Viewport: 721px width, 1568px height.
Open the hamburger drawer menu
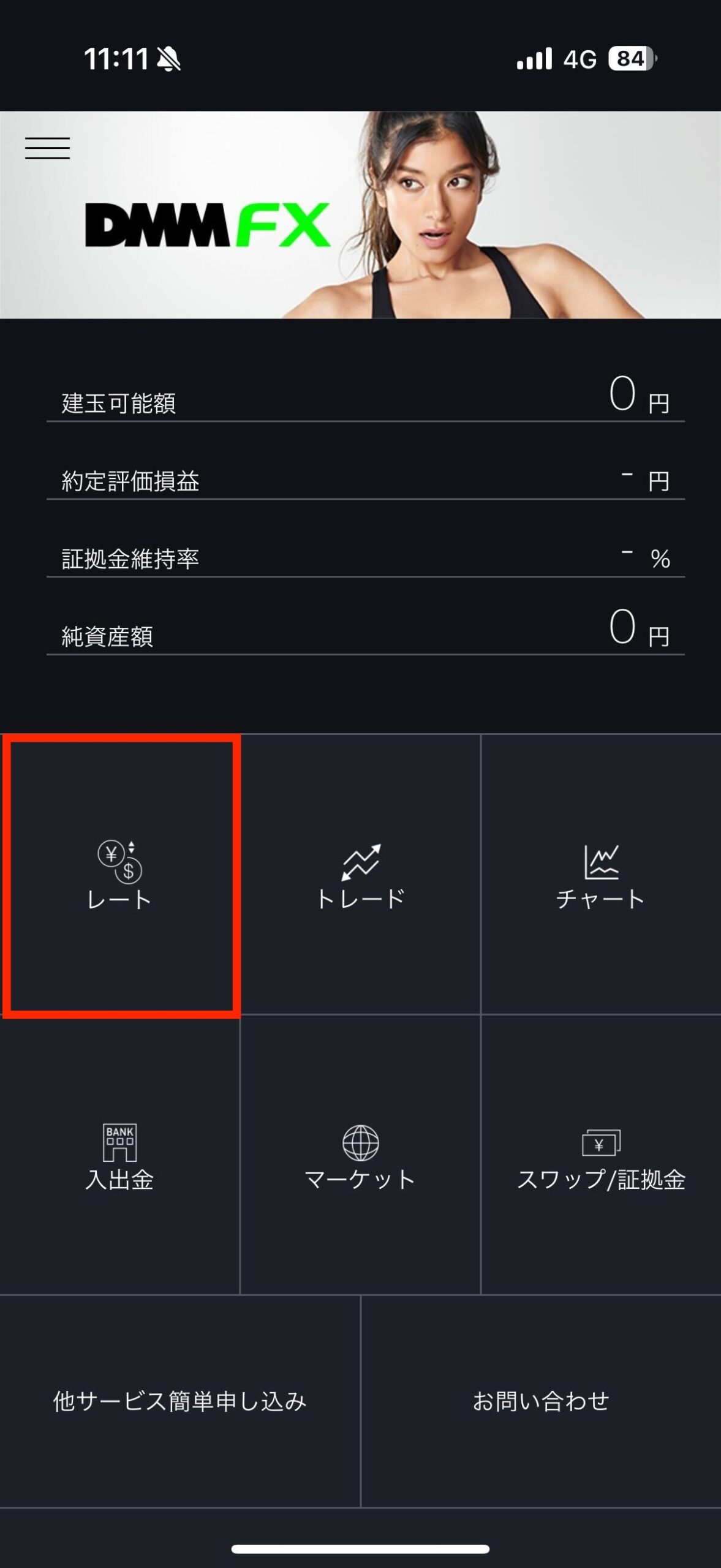[47, 148]
